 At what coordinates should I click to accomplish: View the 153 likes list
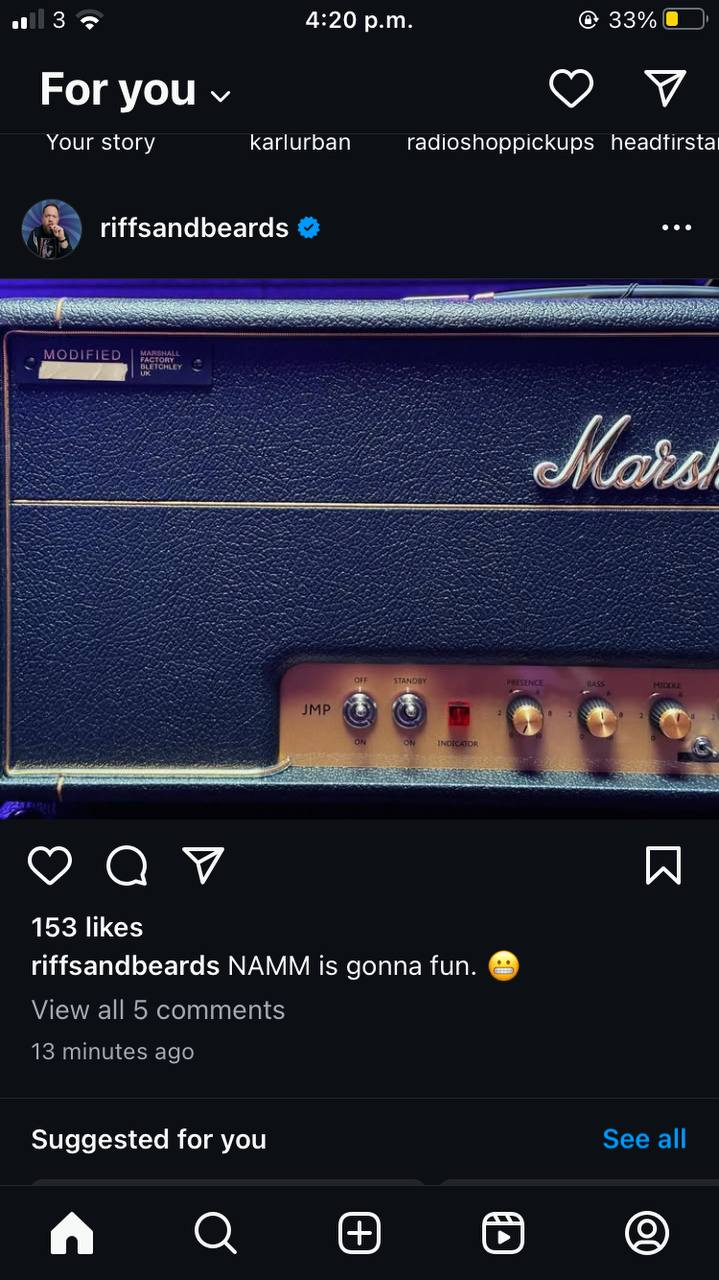coord(87,927)
